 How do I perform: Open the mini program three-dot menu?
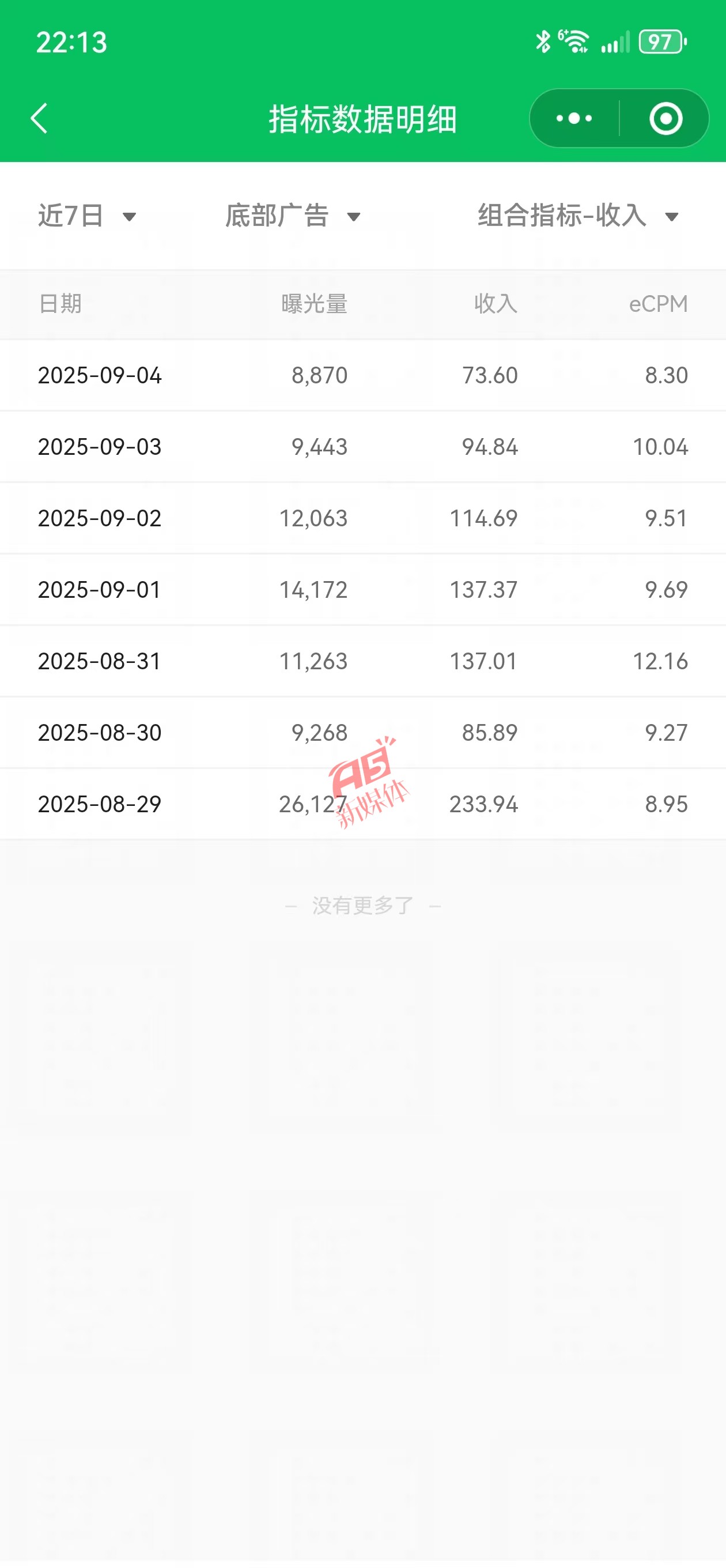574,118
